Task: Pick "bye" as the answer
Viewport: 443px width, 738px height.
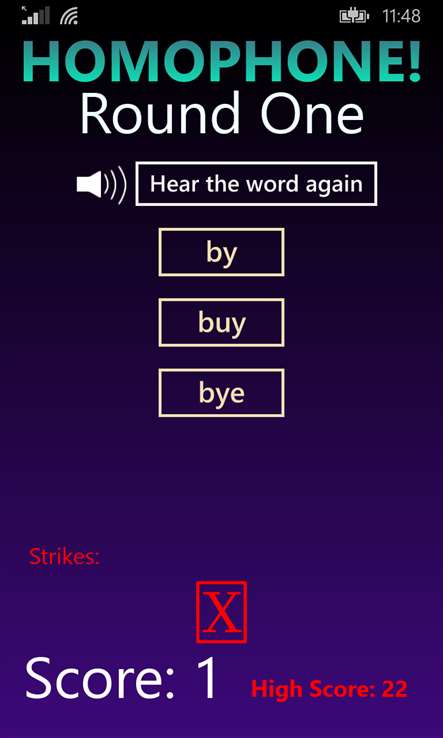Action: (x=221, y=393)
